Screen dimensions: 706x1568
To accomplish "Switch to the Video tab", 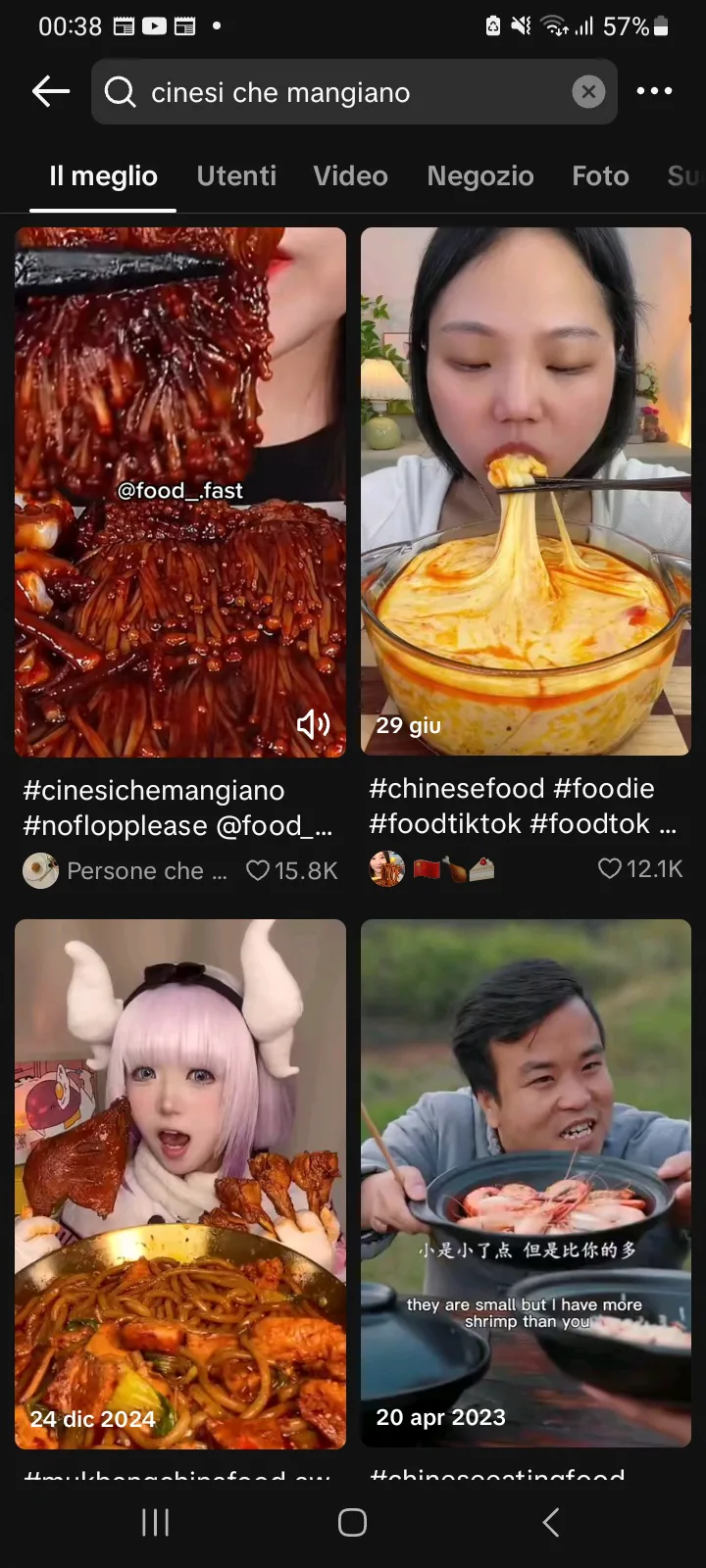I will [350, 175].
